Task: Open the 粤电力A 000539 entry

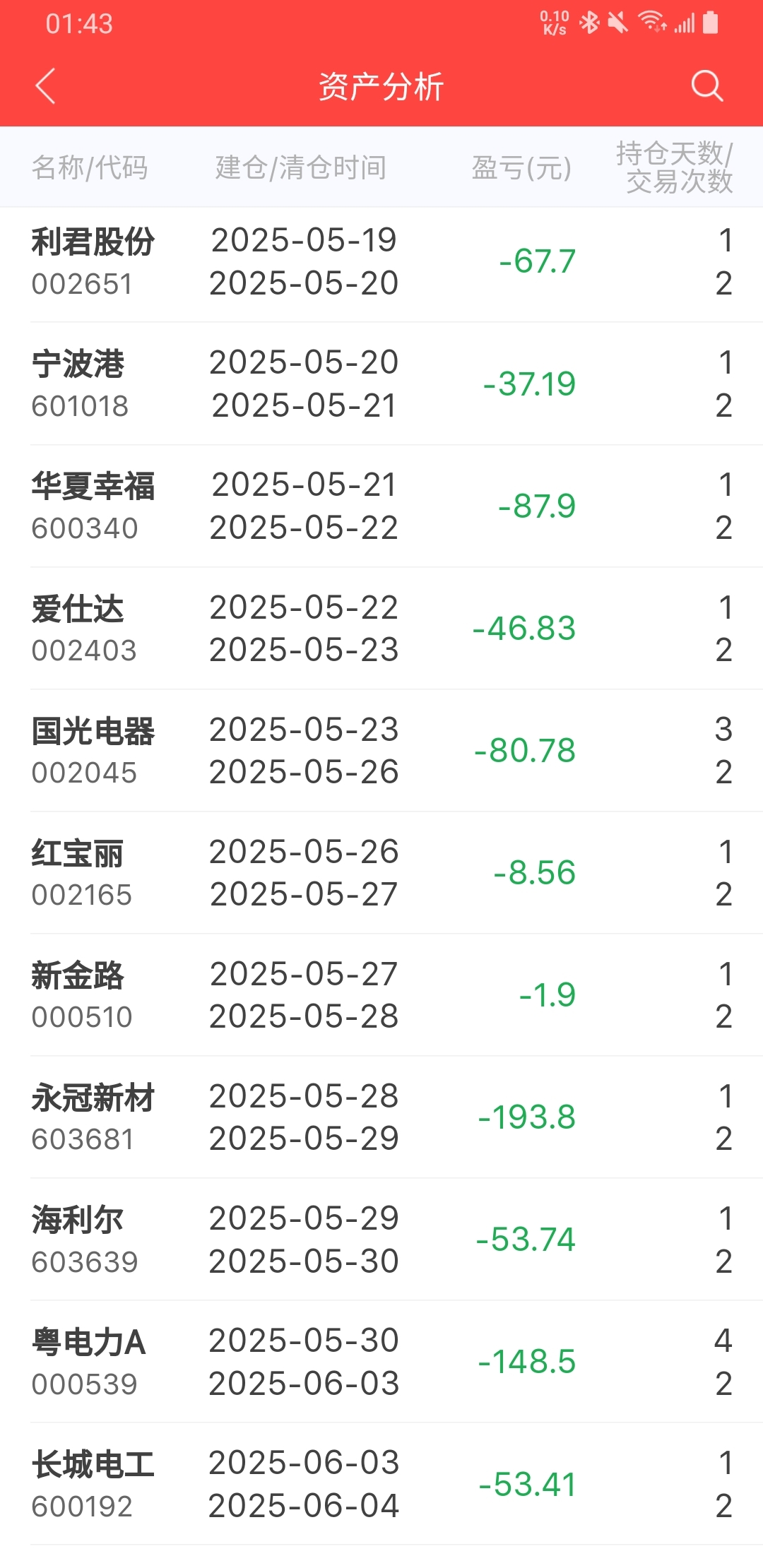Action: coord(381,1362)
